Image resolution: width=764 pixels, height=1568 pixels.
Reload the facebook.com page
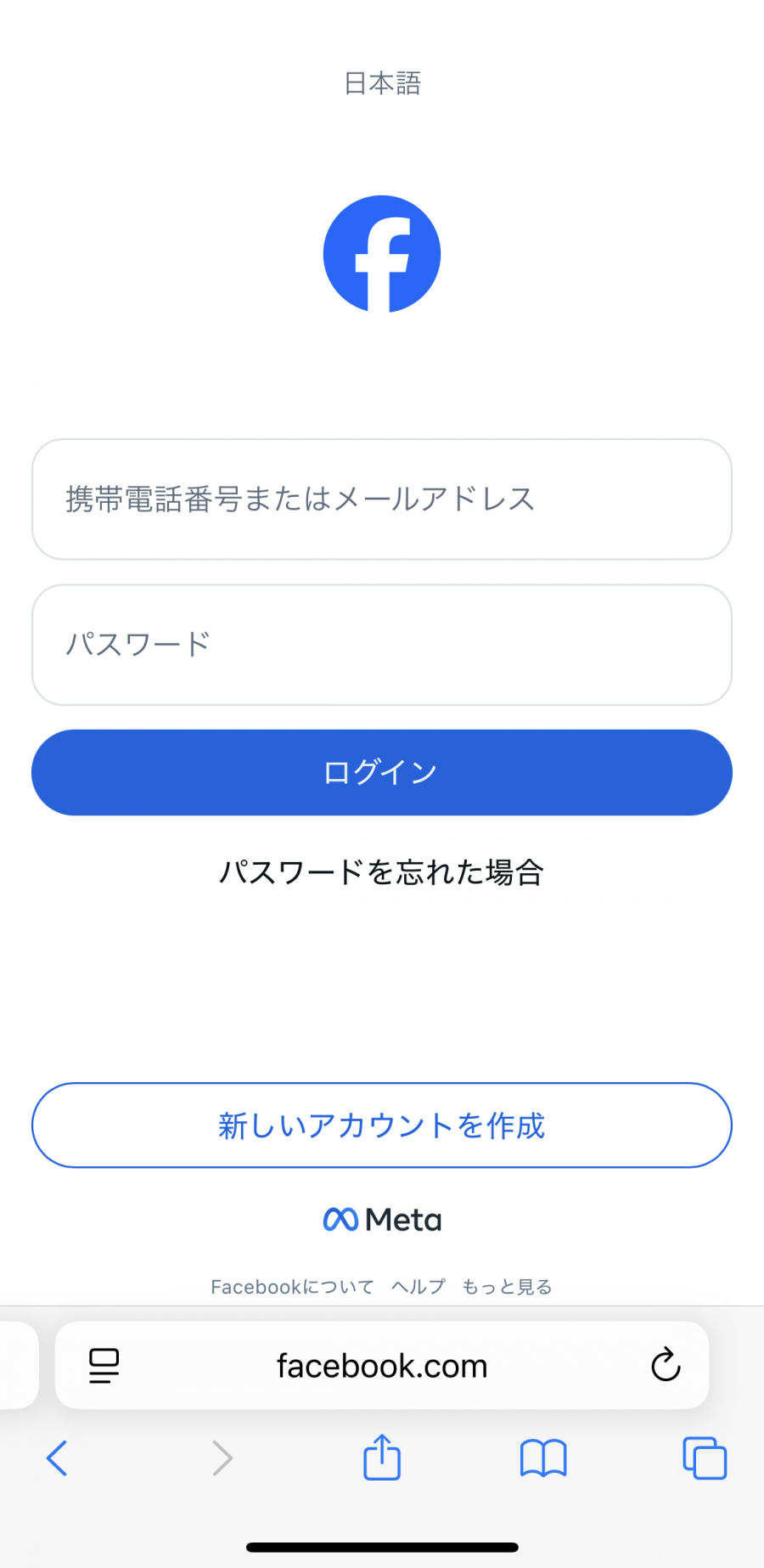click(x=666, y=1365)
